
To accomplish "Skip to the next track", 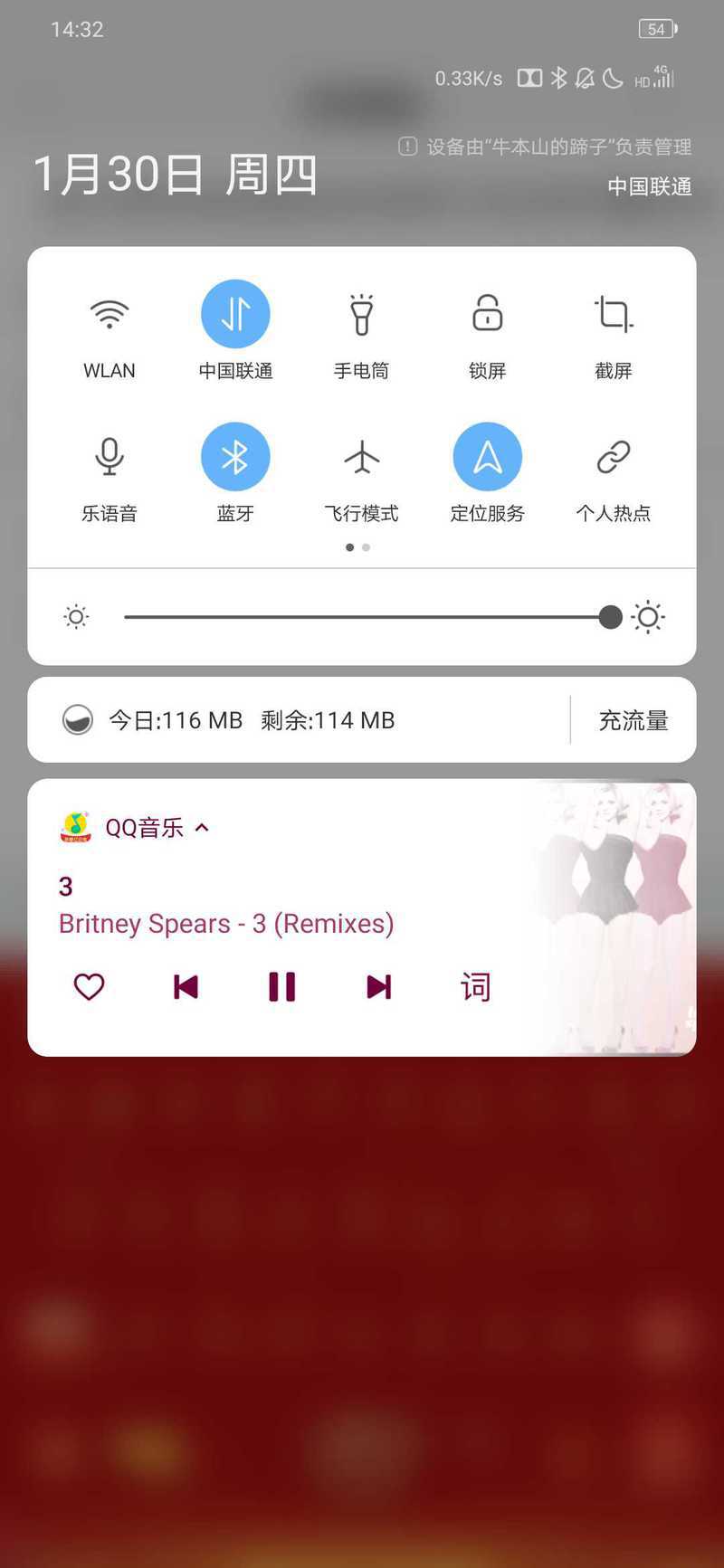I will click(x=378, y=986).
